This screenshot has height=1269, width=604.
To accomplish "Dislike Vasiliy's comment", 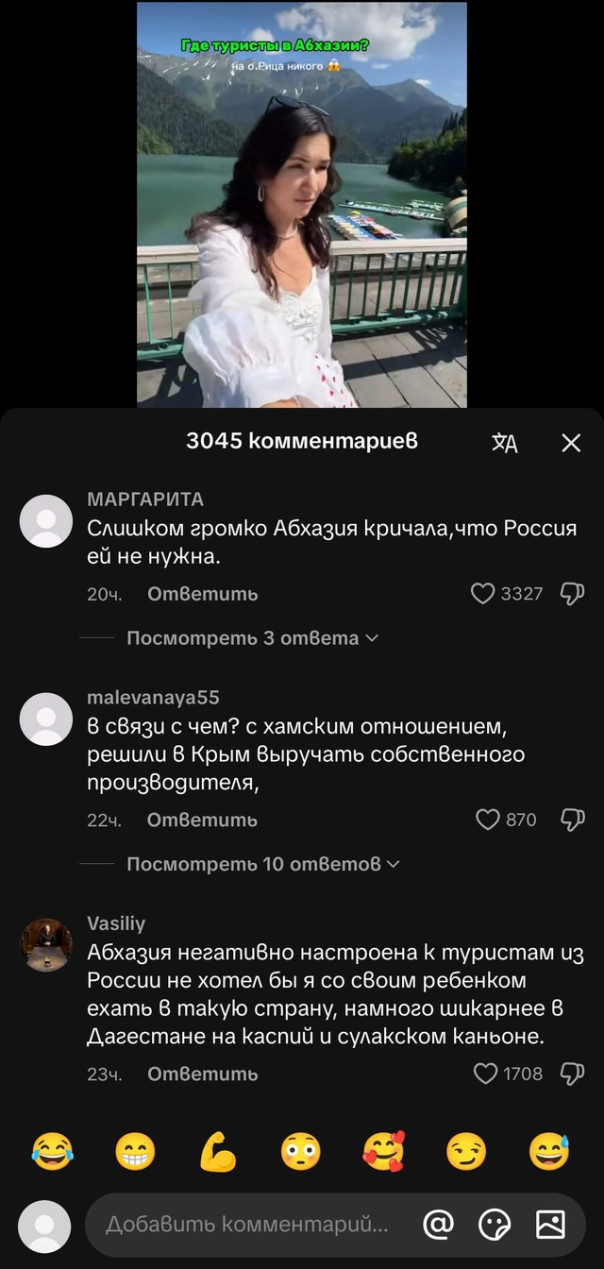I will tap(572, 1074).
